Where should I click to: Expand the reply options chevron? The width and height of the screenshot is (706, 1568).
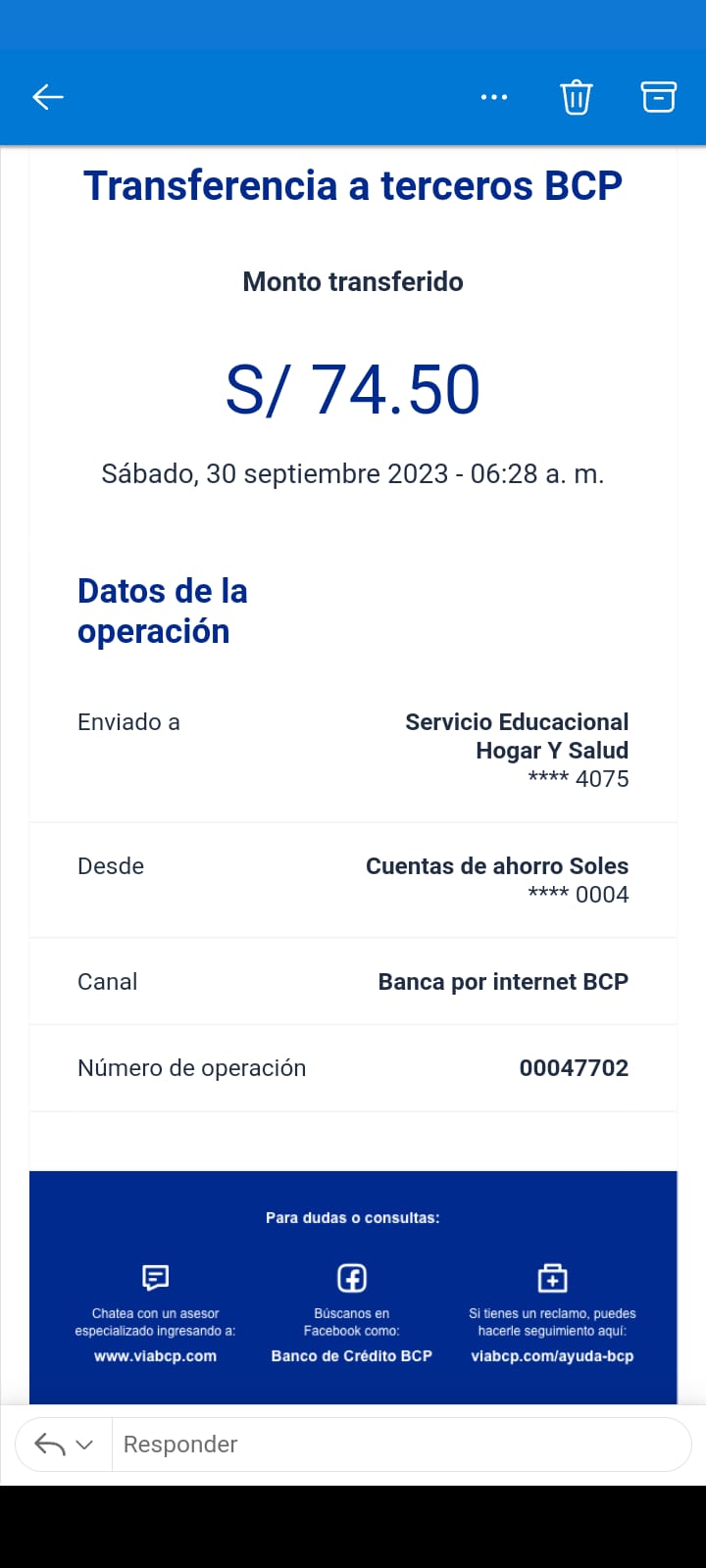[85, 1445]
